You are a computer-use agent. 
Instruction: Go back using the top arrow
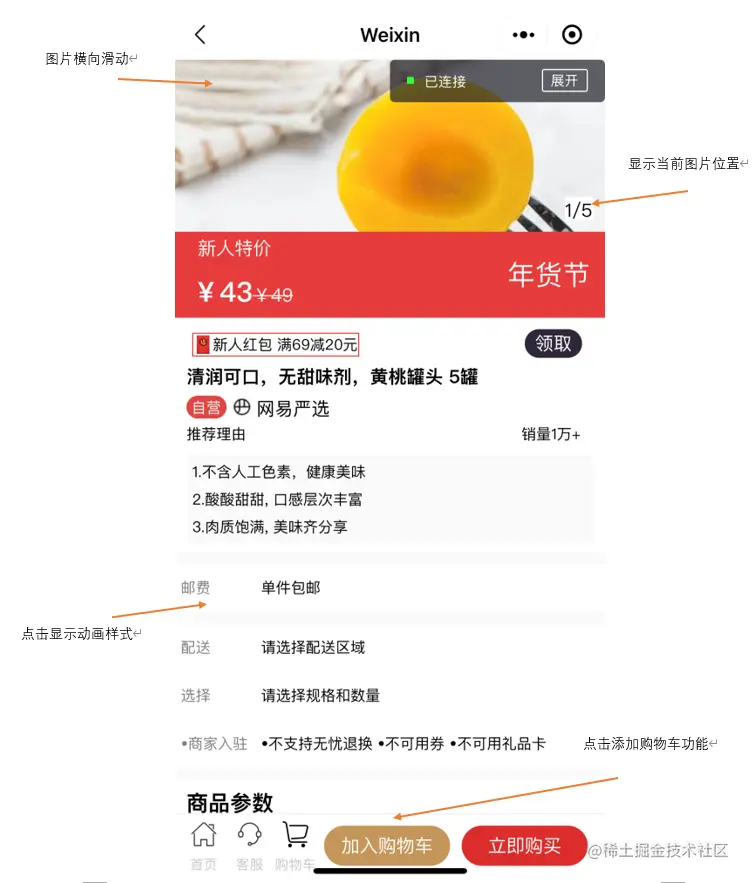coord(200,35)
